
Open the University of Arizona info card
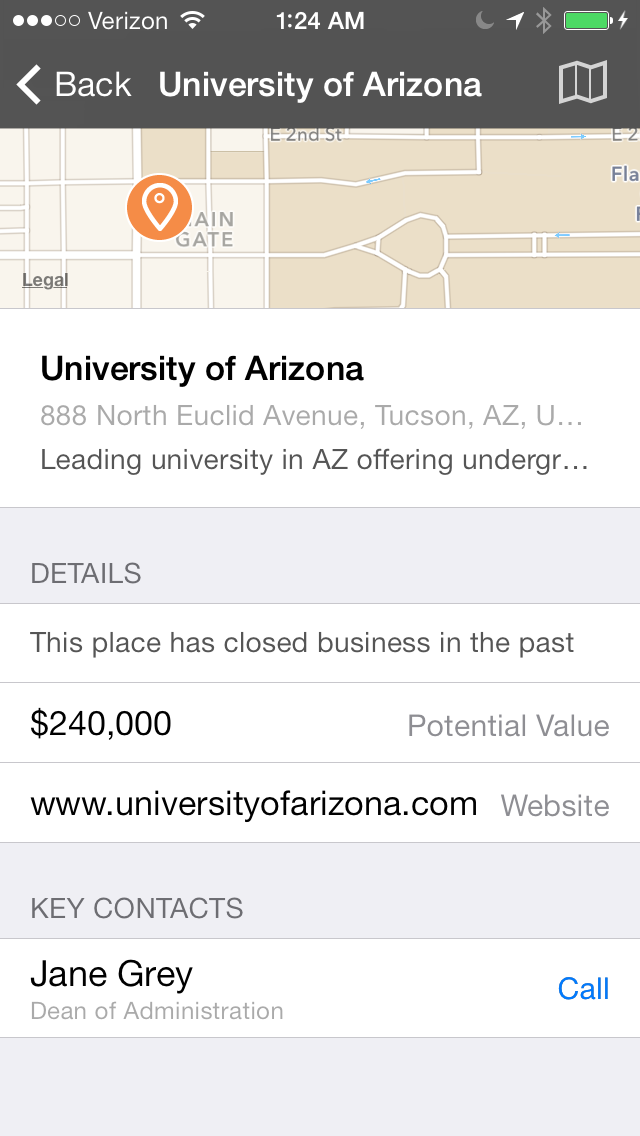[x=320, y=409]
